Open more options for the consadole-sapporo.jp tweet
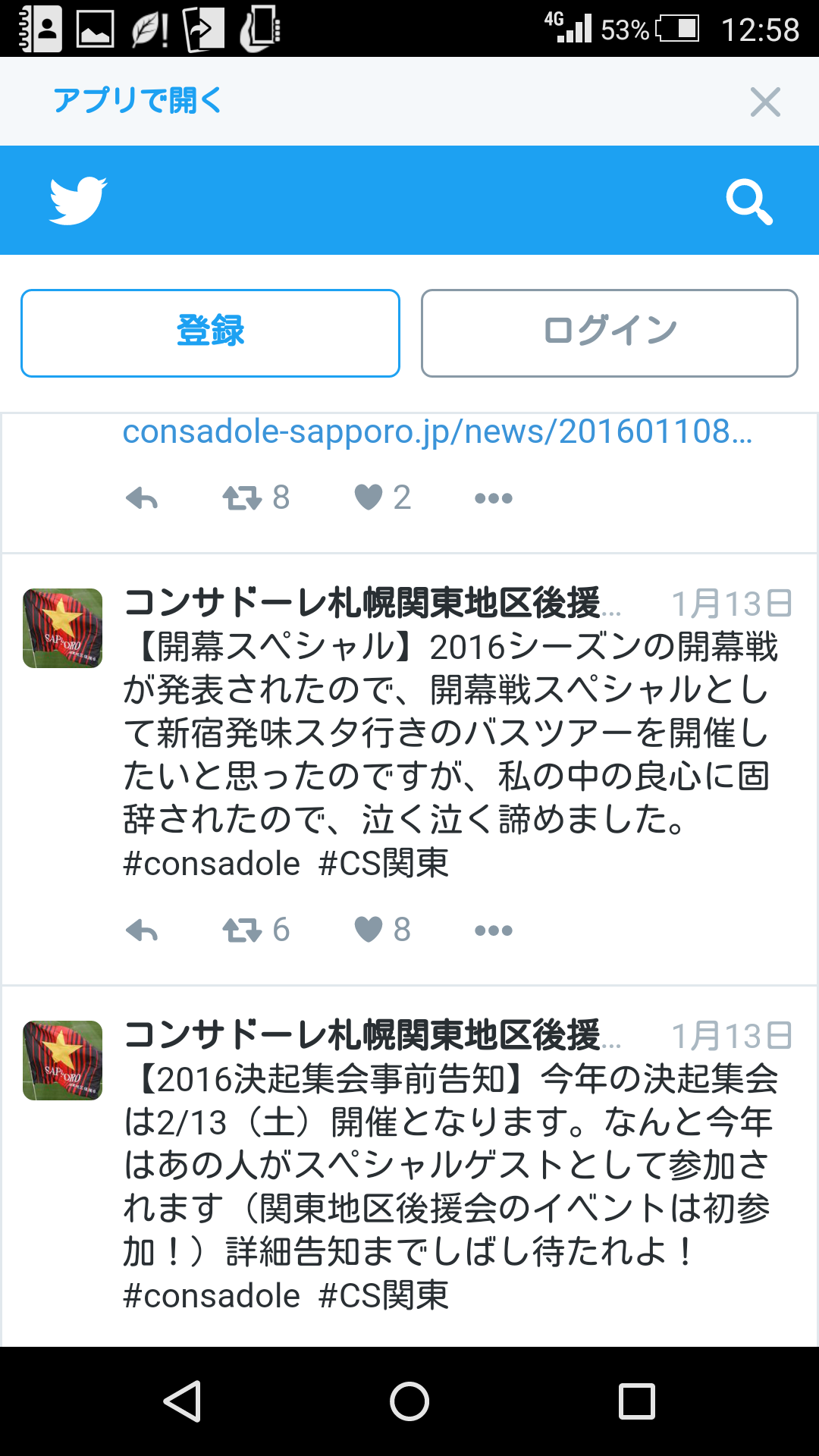 (x=493, y=498)
